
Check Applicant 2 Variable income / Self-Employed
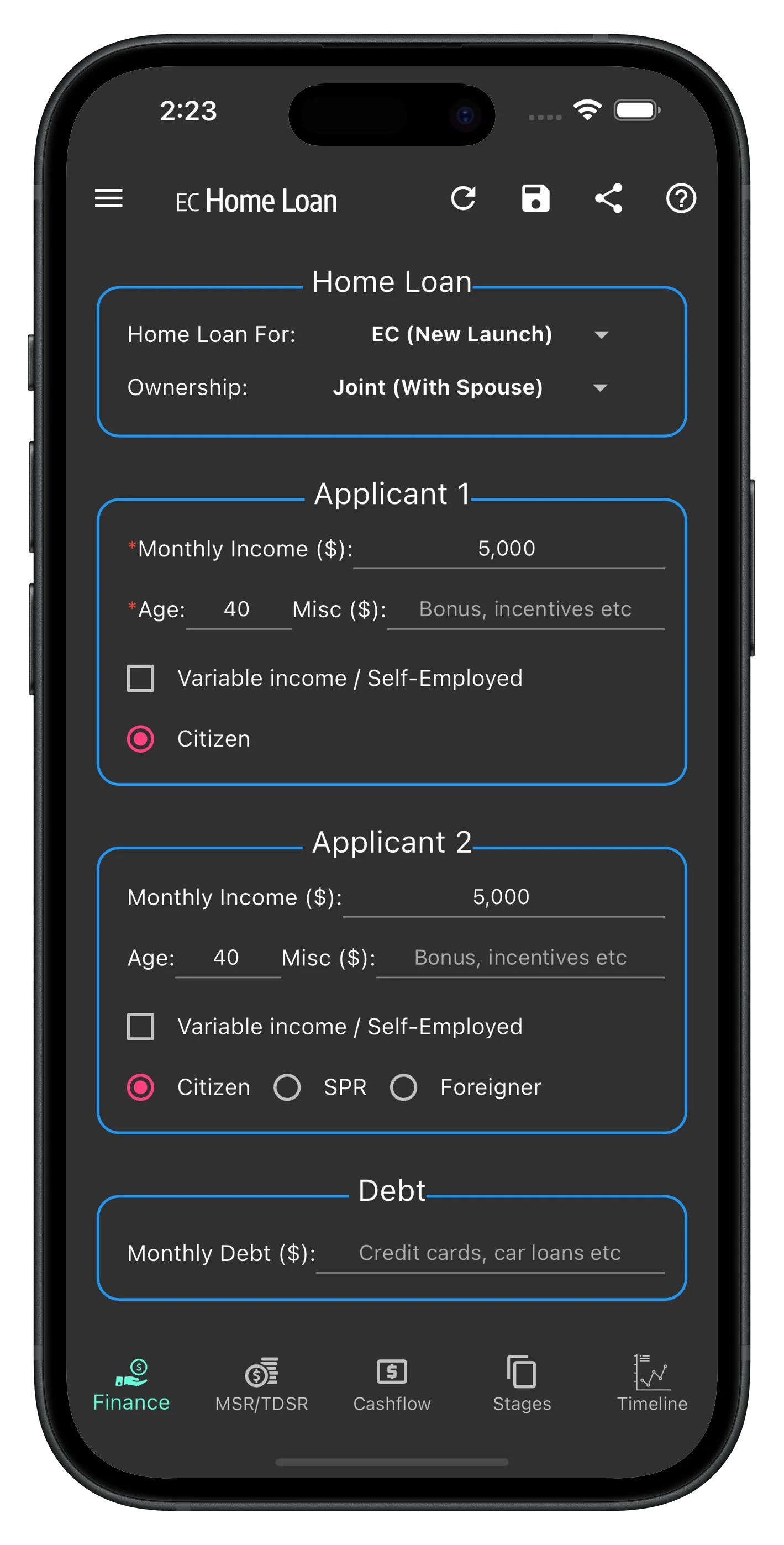pyautogui.click(x=140, y=1027)
